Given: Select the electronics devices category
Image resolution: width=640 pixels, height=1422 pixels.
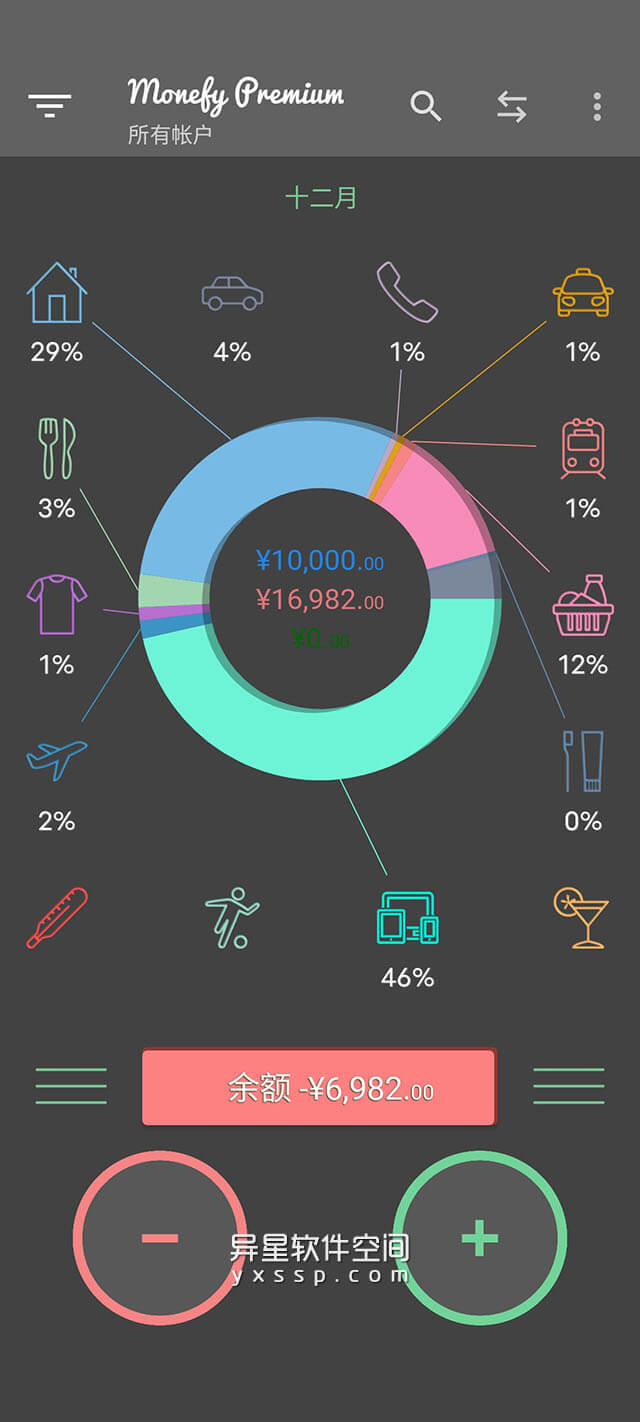Looking at the screenshot, I should pos(407,917).
